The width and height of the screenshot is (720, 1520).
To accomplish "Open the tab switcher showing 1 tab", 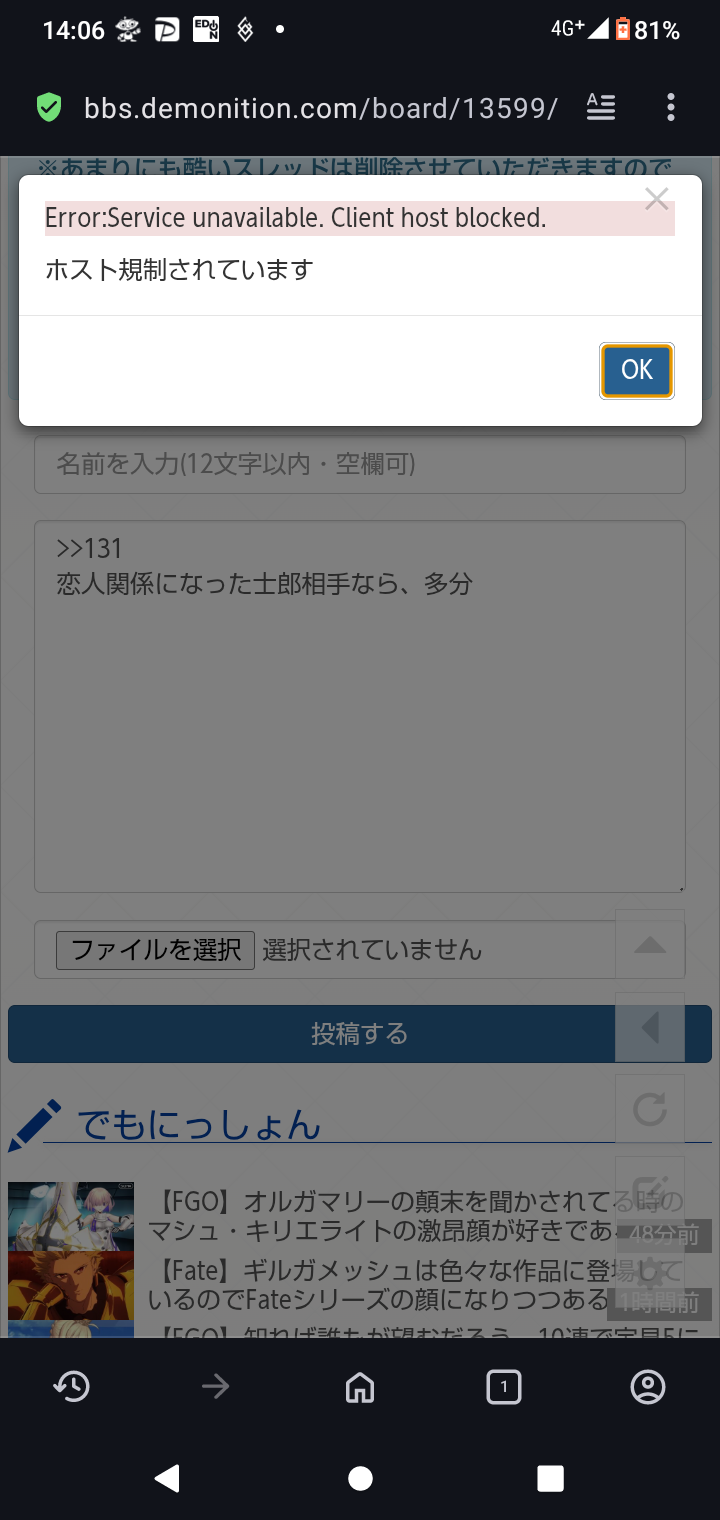I will click(x=504, y=1387).
